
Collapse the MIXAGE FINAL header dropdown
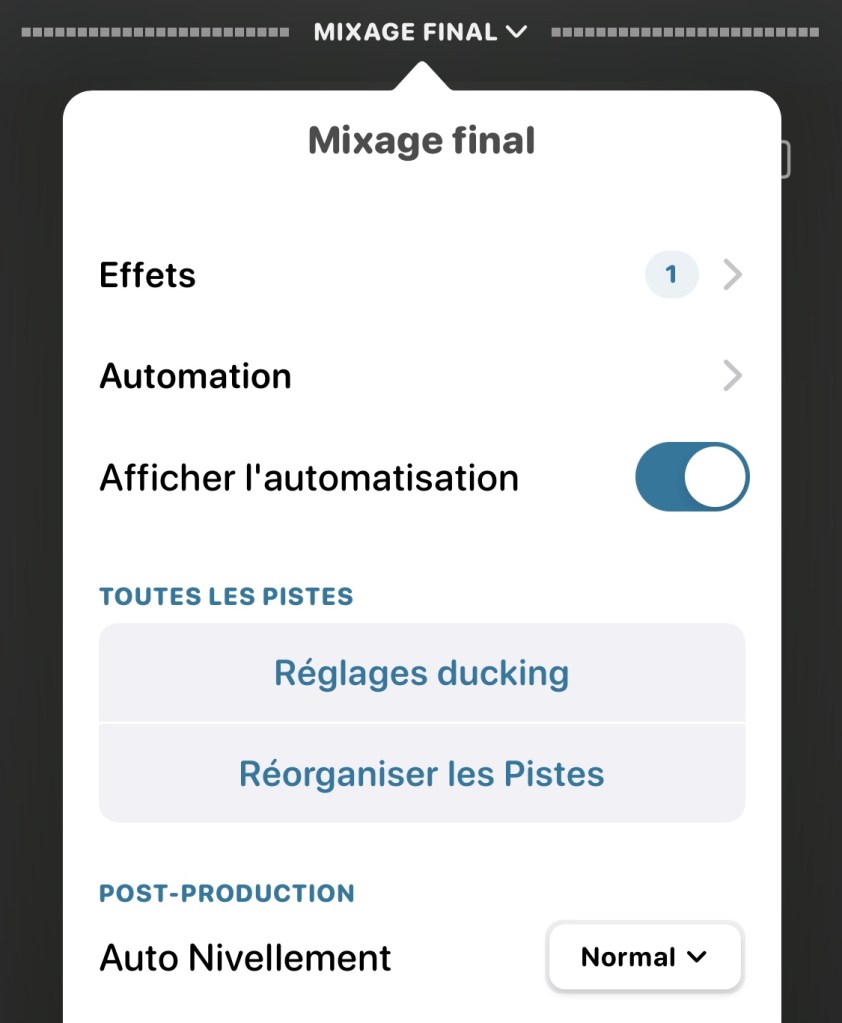pos(420,32)
